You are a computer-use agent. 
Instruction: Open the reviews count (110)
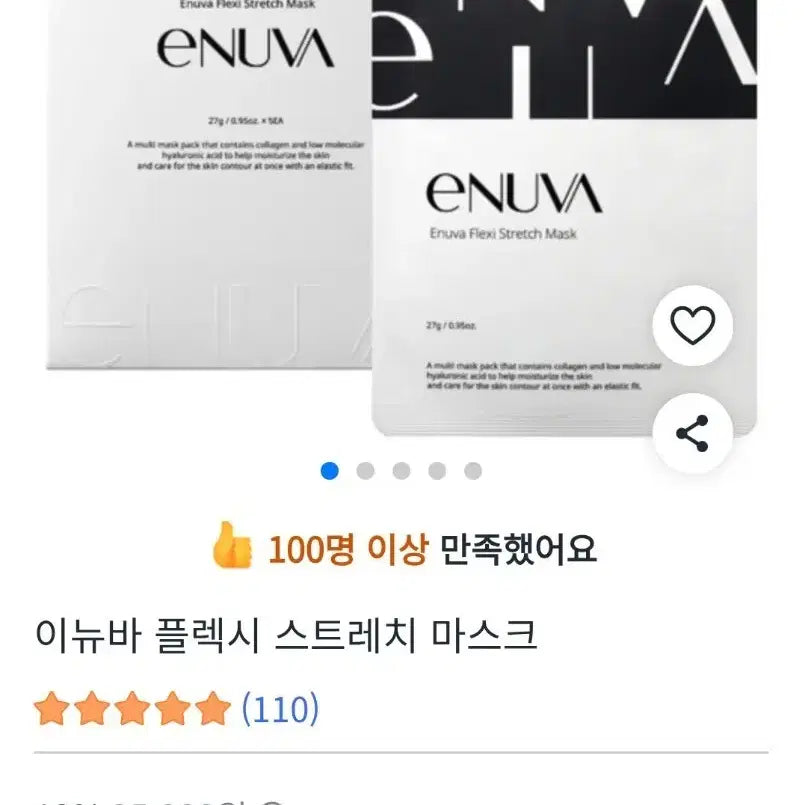(280, 709)
